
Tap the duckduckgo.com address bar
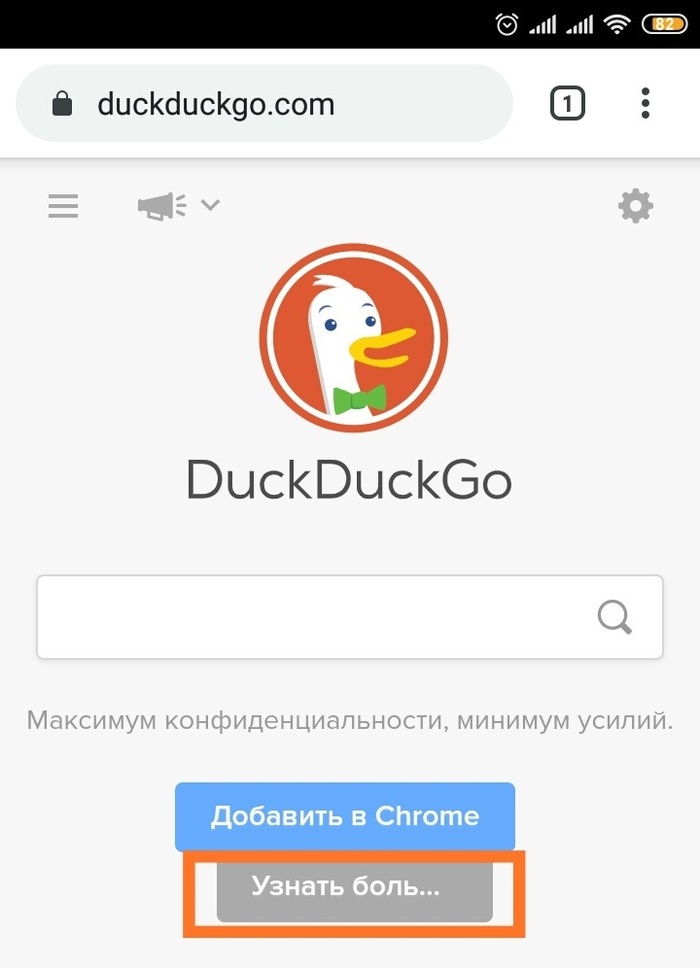point(265,104)
